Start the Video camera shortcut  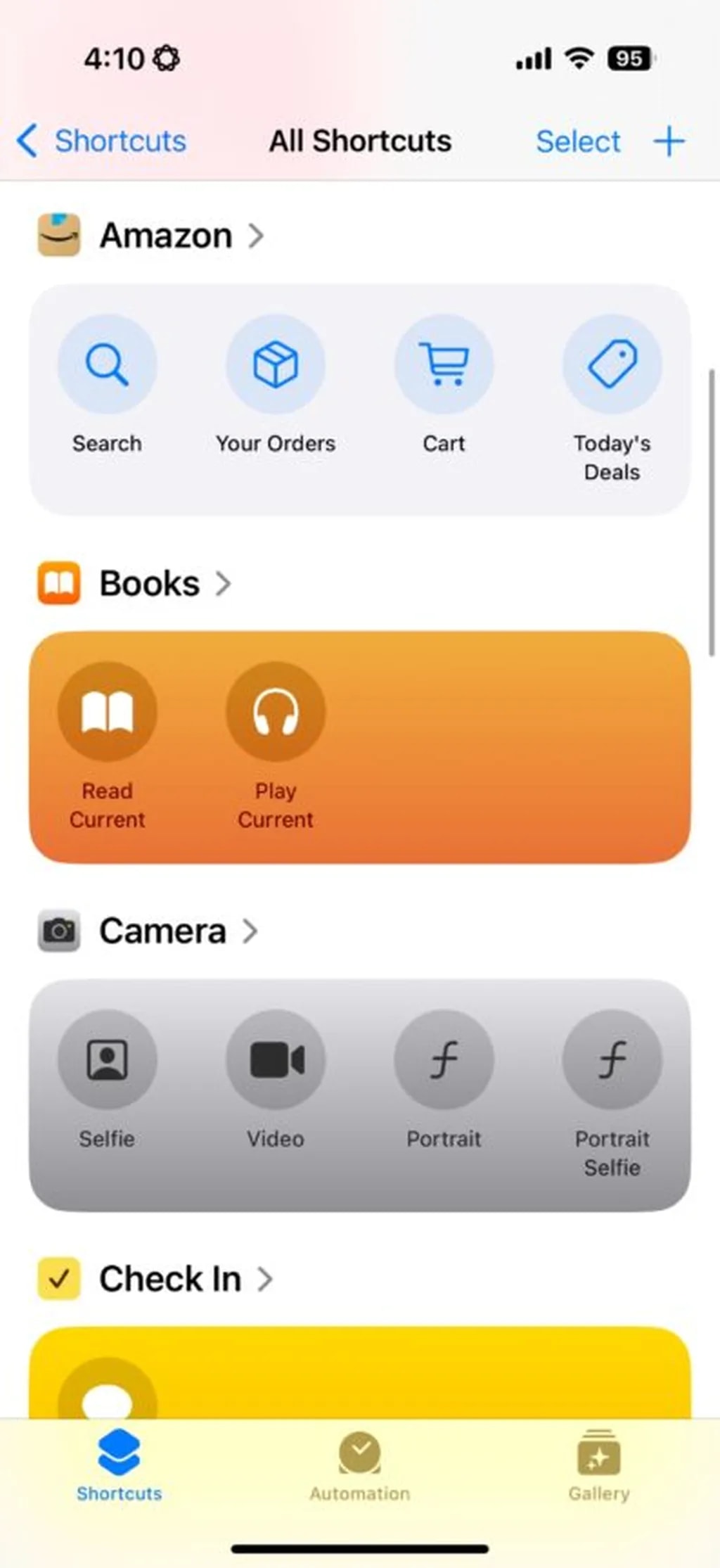(x=276, y=1060)
